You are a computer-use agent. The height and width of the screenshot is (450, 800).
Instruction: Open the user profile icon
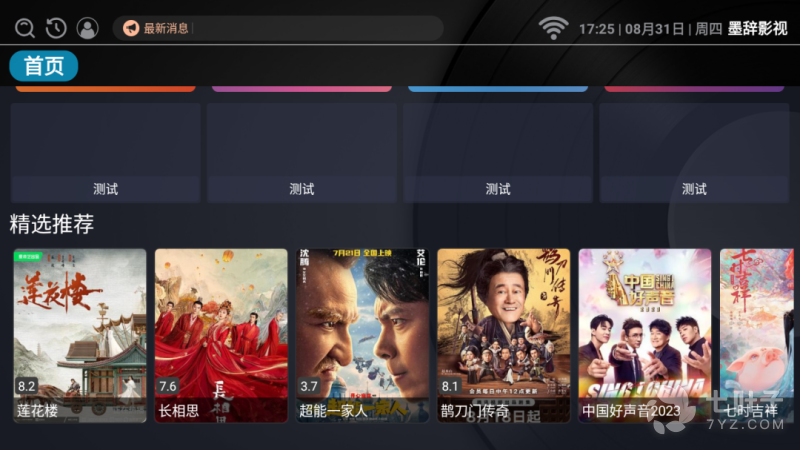[88, 28]
